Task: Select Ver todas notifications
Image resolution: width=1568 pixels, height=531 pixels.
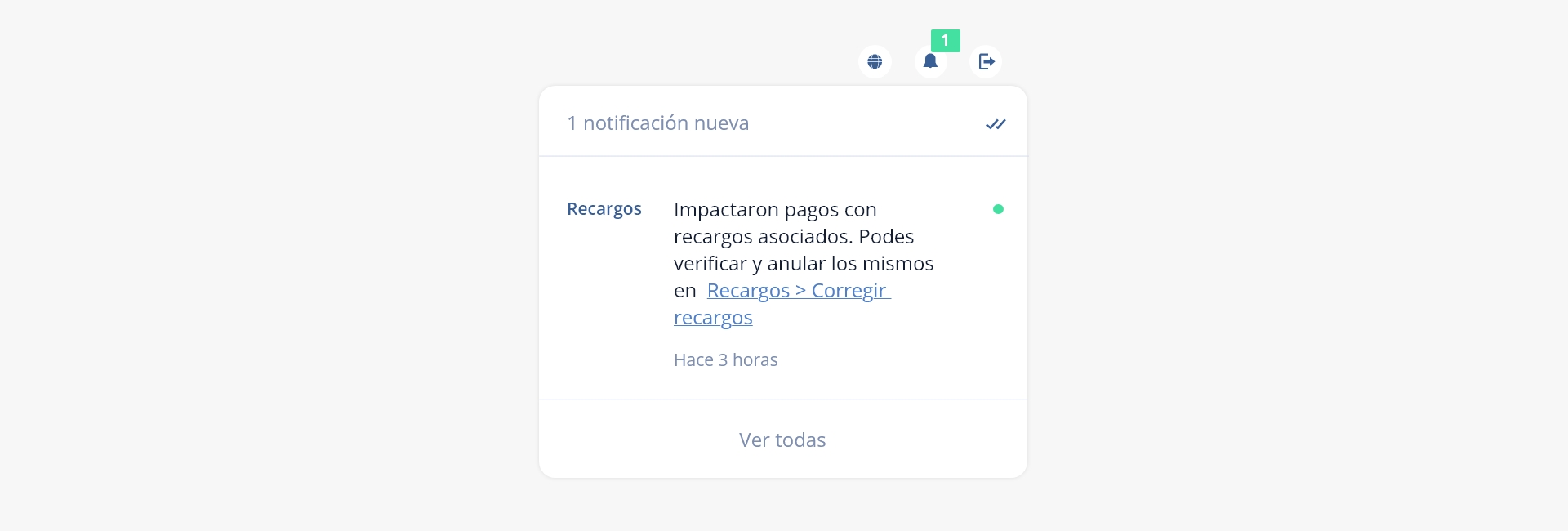Action: (x=782, y=440)
